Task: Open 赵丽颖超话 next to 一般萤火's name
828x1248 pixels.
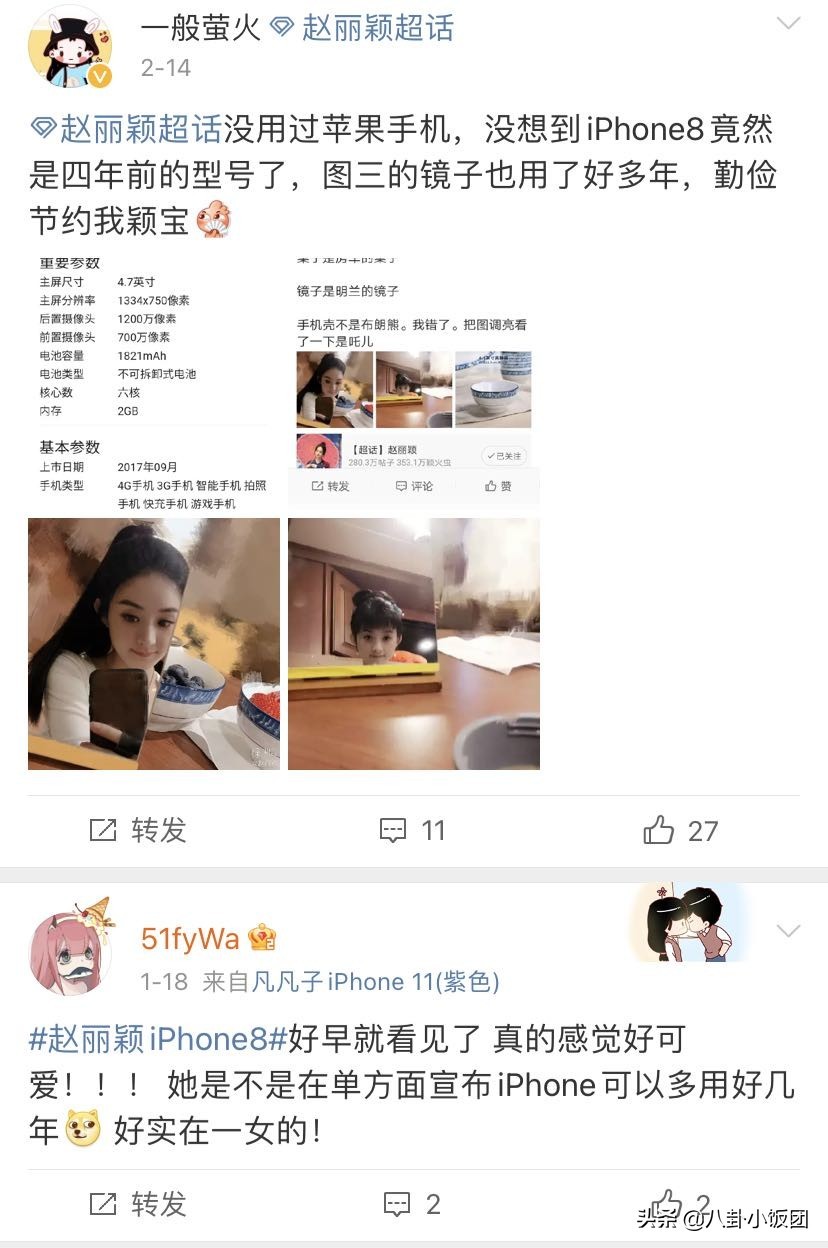Action: (364, 28)
